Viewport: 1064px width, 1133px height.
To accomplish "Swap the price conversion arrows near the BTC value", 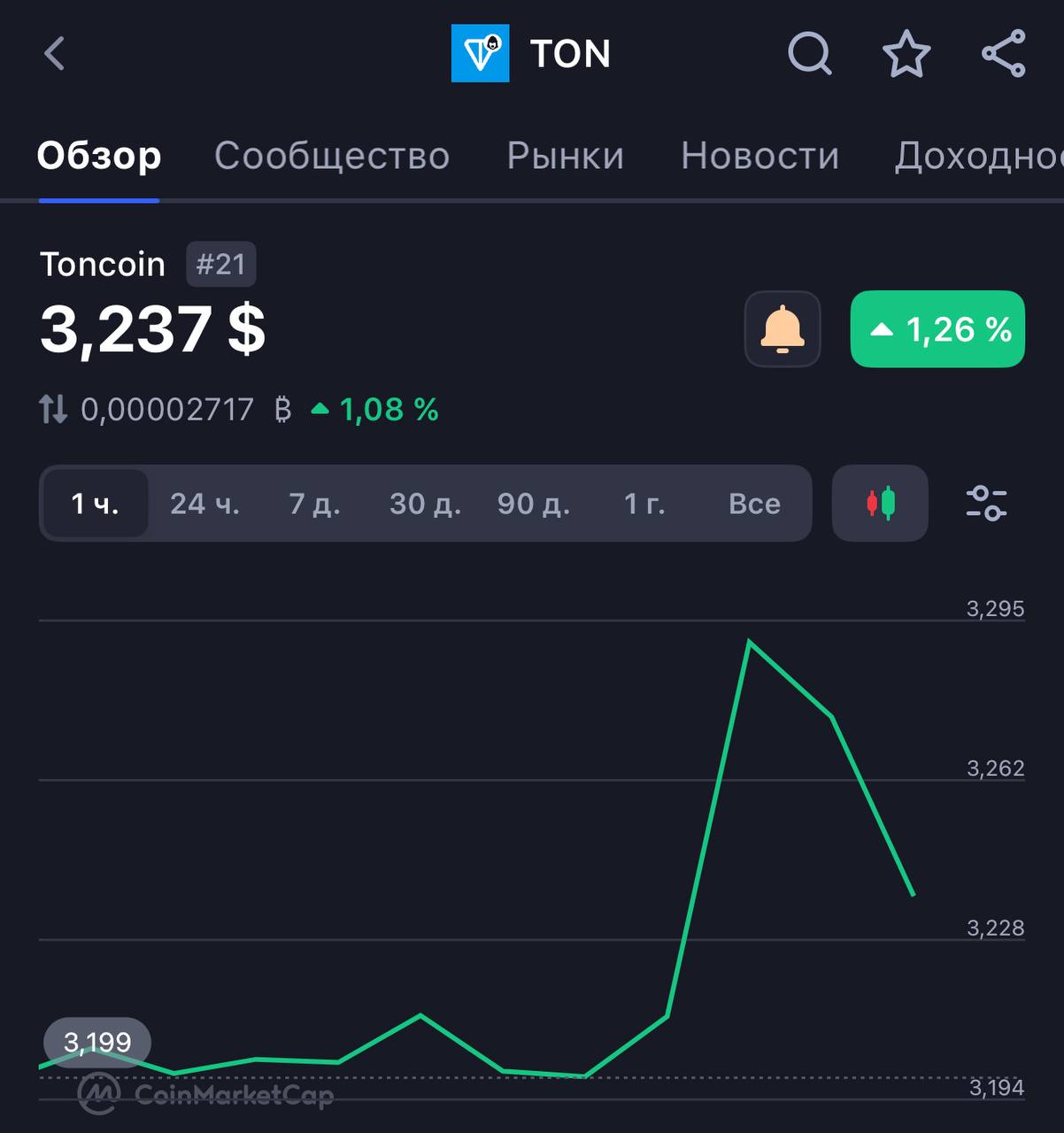I will click(x=53, y=409).
